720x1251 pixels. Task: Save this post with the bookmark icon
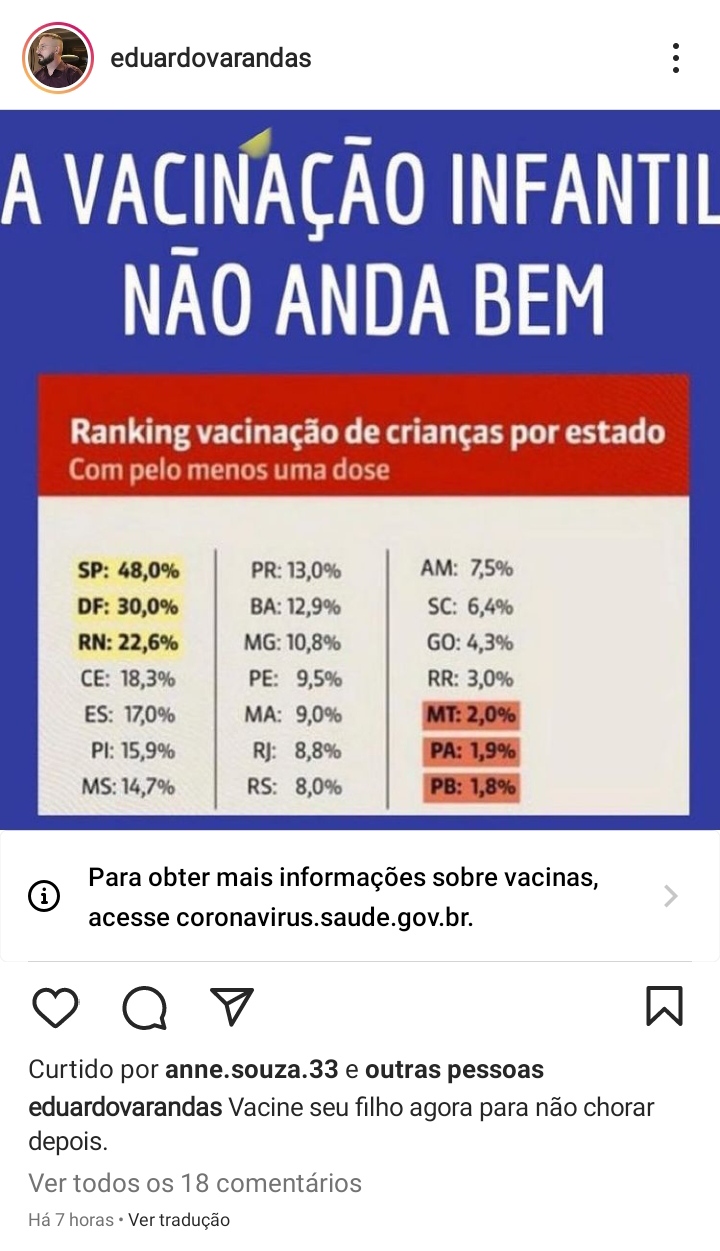664,1007
